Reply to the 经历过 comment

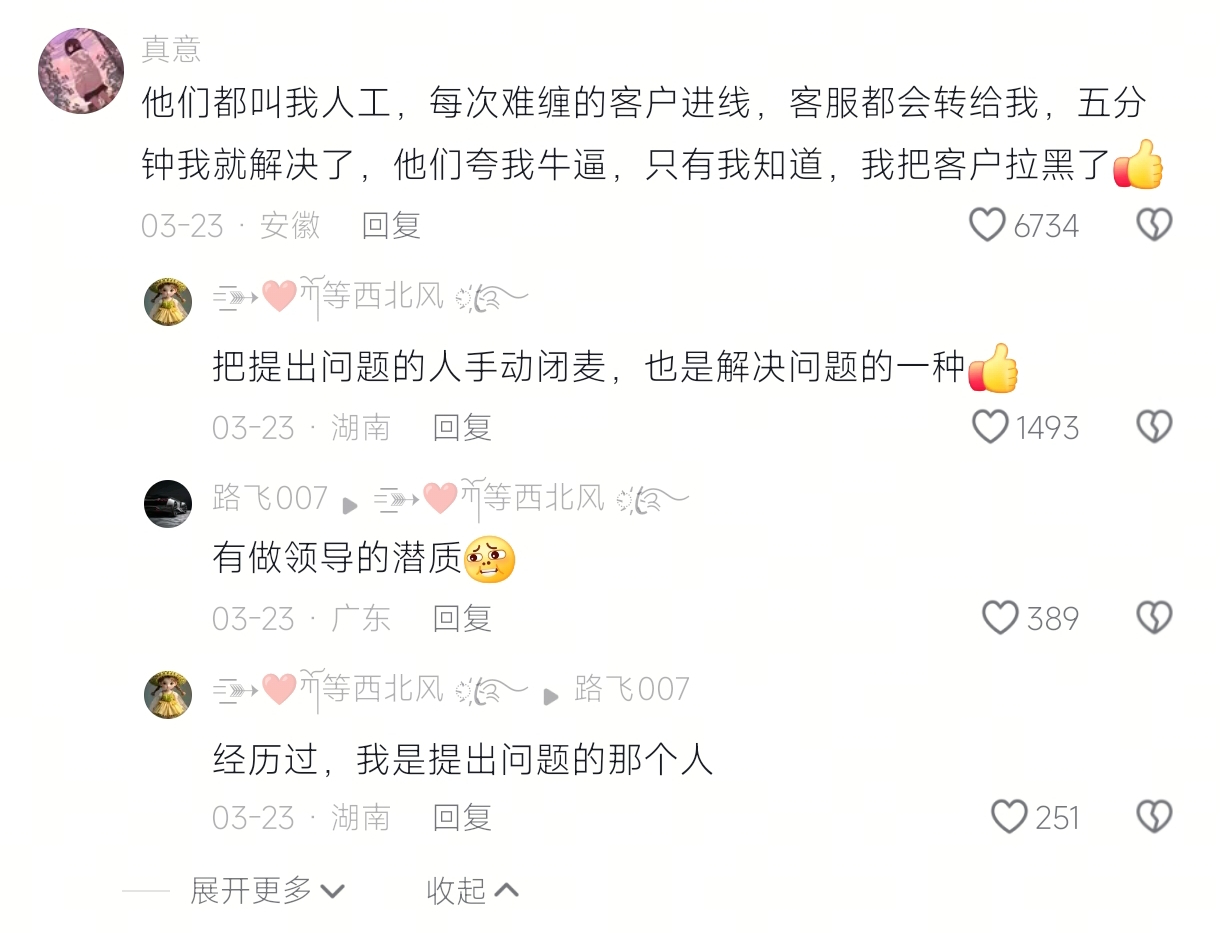(462, 818)
